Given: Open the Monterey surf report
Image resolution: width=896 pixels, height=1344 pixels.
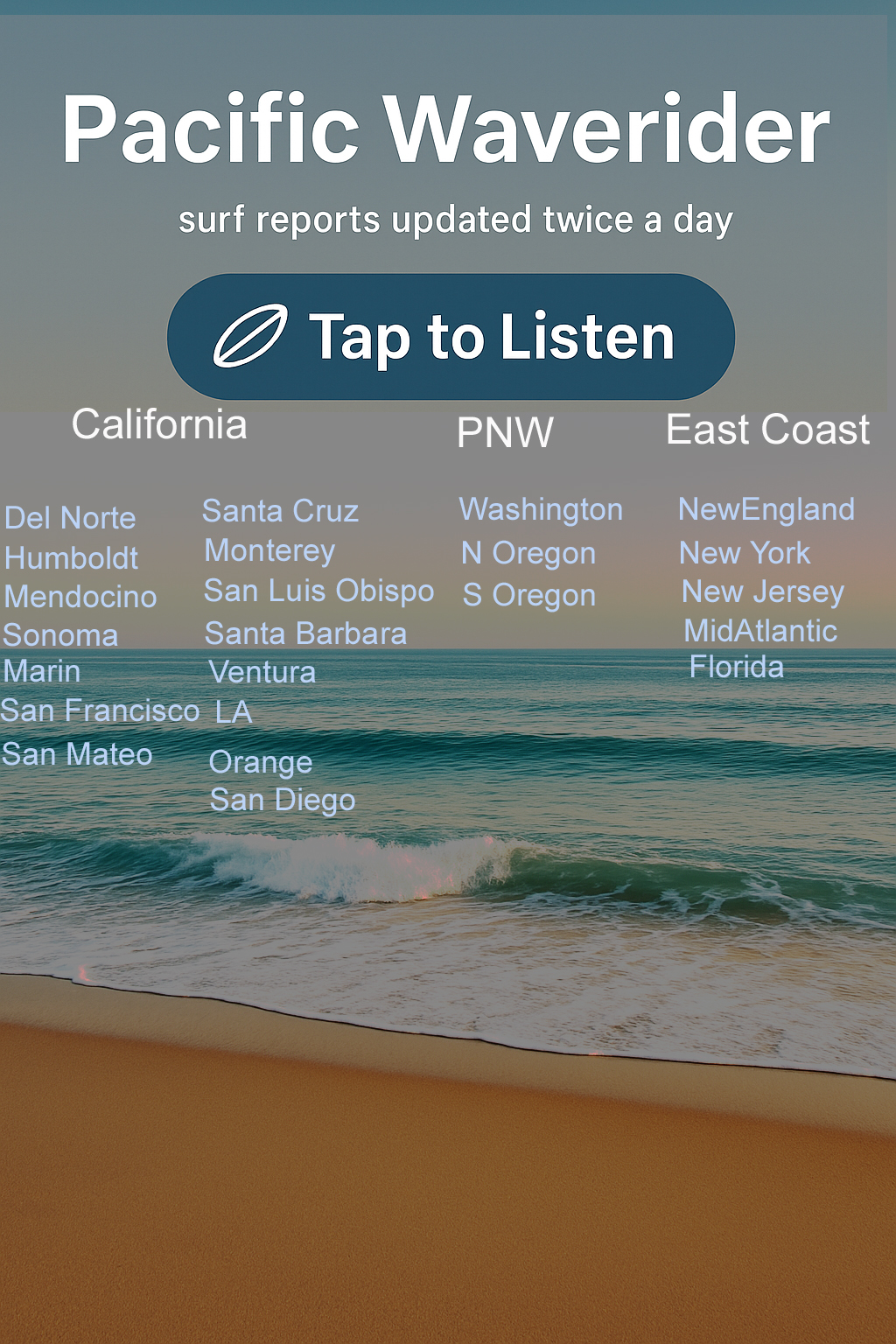Looking at the screenshot, I should [x=269, y=551].
